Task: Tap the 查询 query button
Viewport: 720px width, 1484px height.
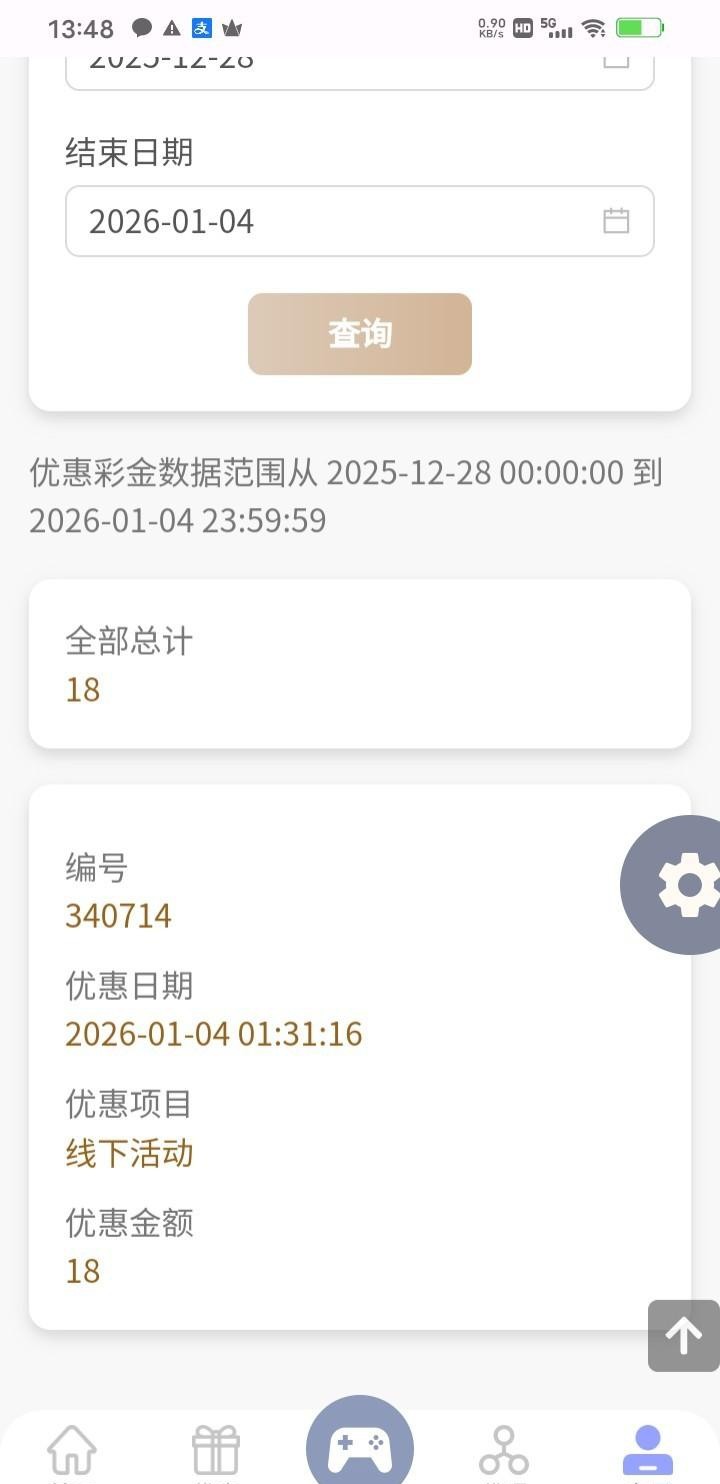Action: pyautogui.click(x=360, y=334)
